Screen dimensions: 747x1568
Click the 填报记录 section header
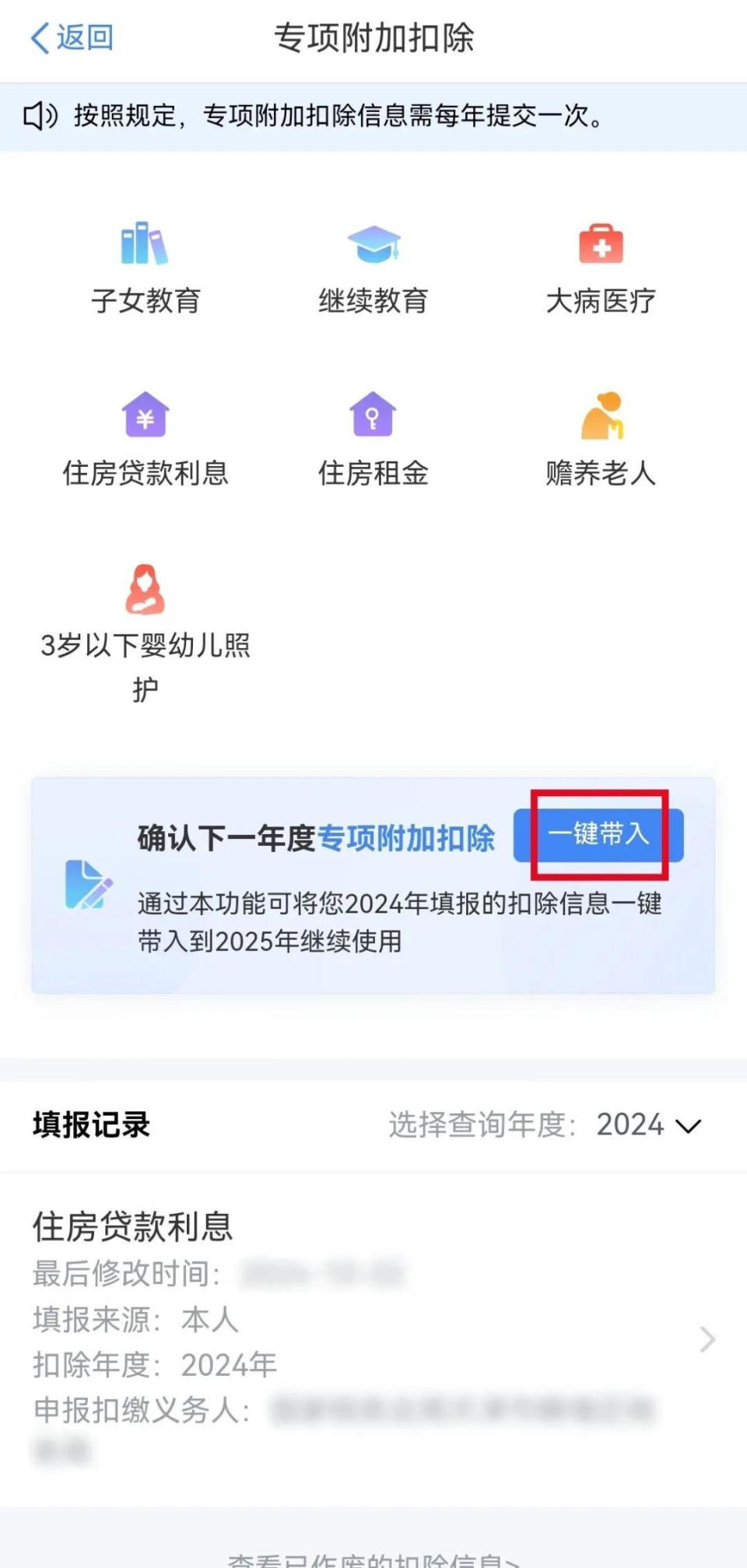pyautogui.click(x=91, y=1125)
